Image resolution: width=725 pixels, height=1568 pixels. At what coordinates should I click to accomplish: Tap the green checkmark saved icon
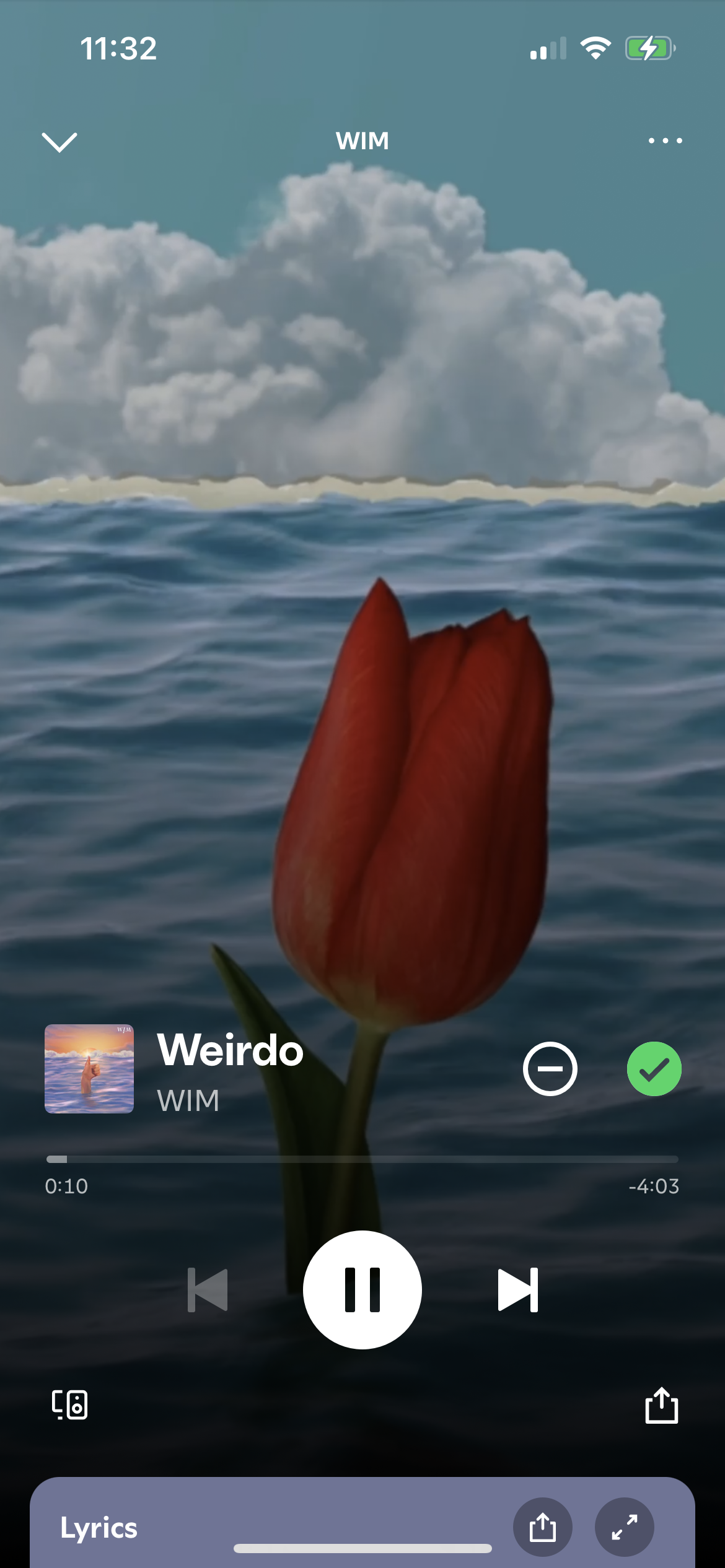654,1069
